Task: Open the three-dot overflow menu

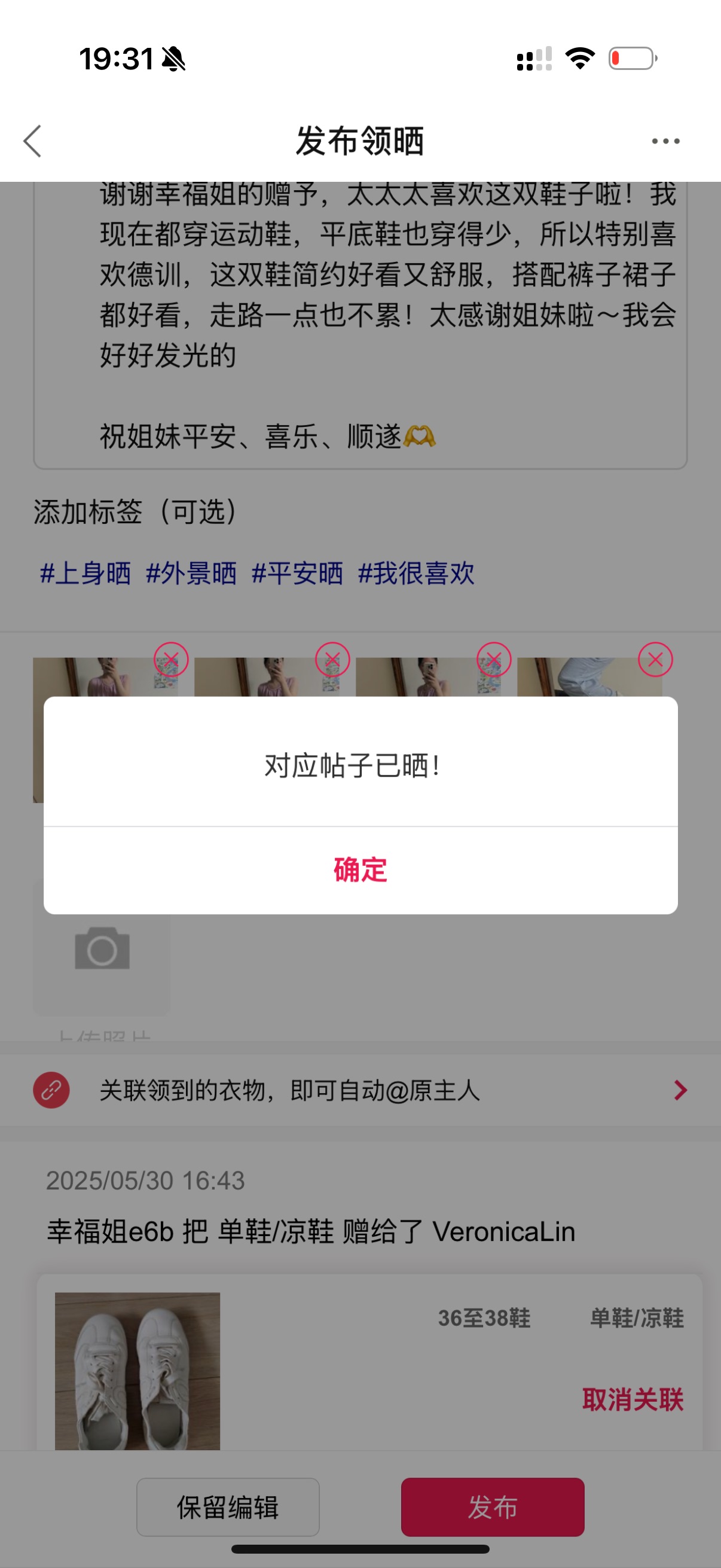Action: pos(665,141)
